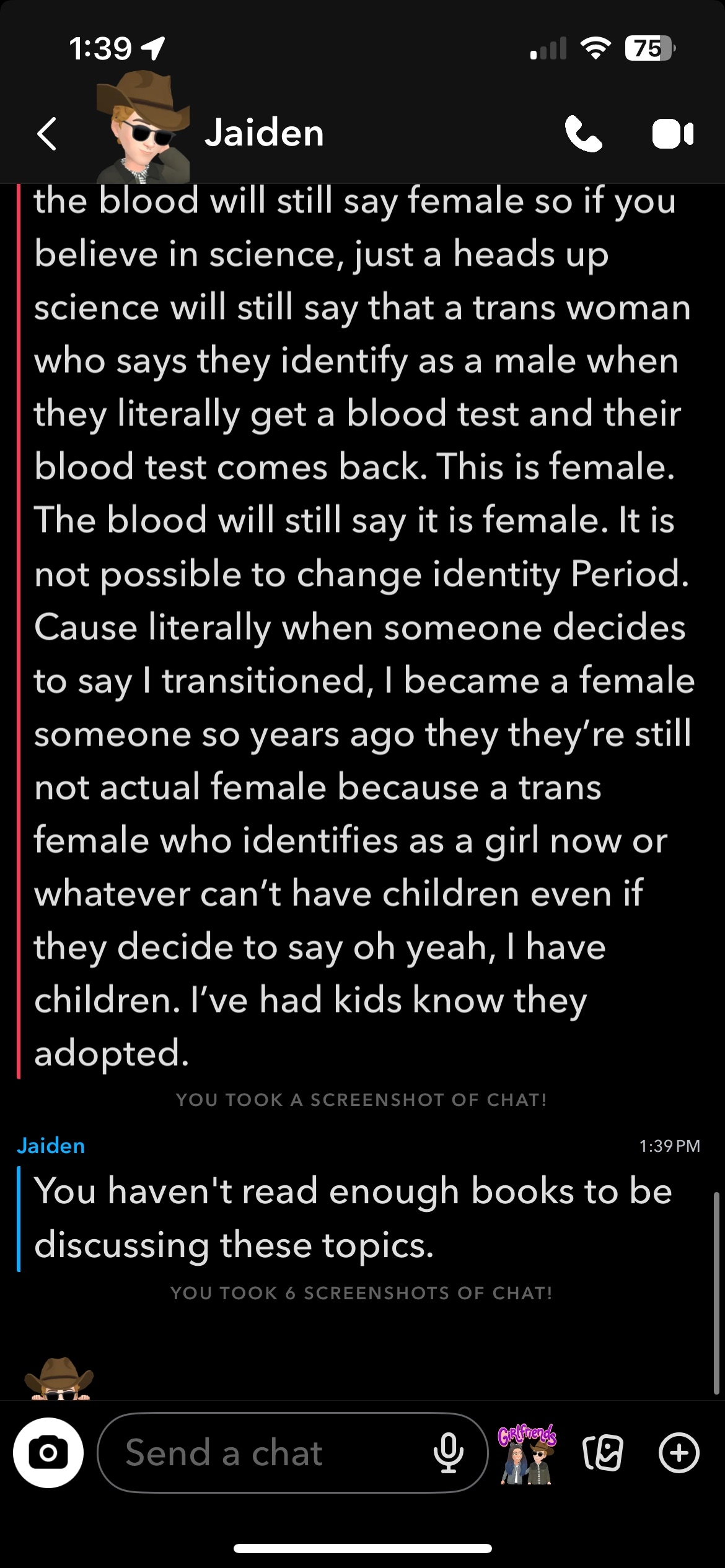The height and width of the screenshot is (1568, 725).
Task: Open the memories cards icon
Action: pos(602,1452)
